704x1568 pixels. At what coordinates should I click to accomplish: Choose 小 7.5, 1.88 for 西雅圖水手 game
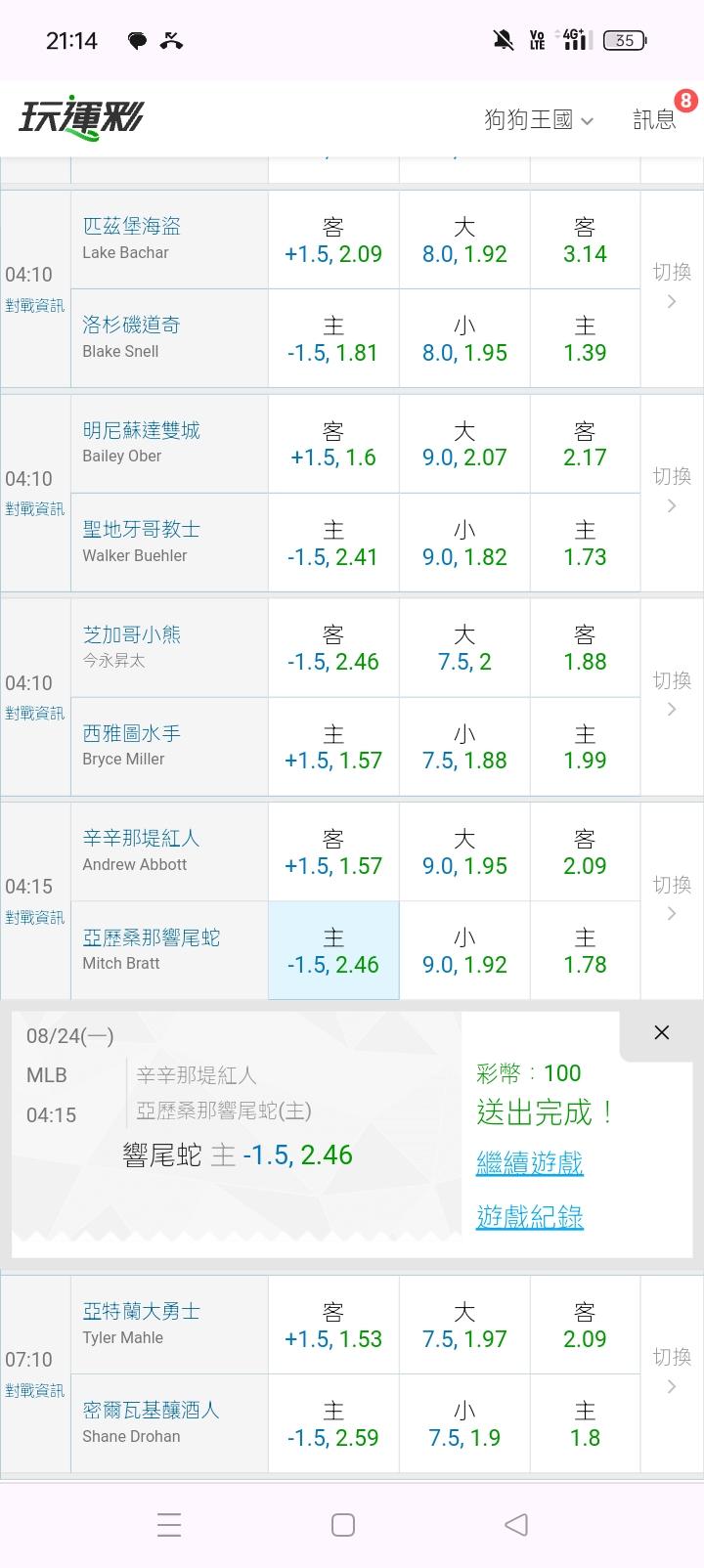coord(464,747)
